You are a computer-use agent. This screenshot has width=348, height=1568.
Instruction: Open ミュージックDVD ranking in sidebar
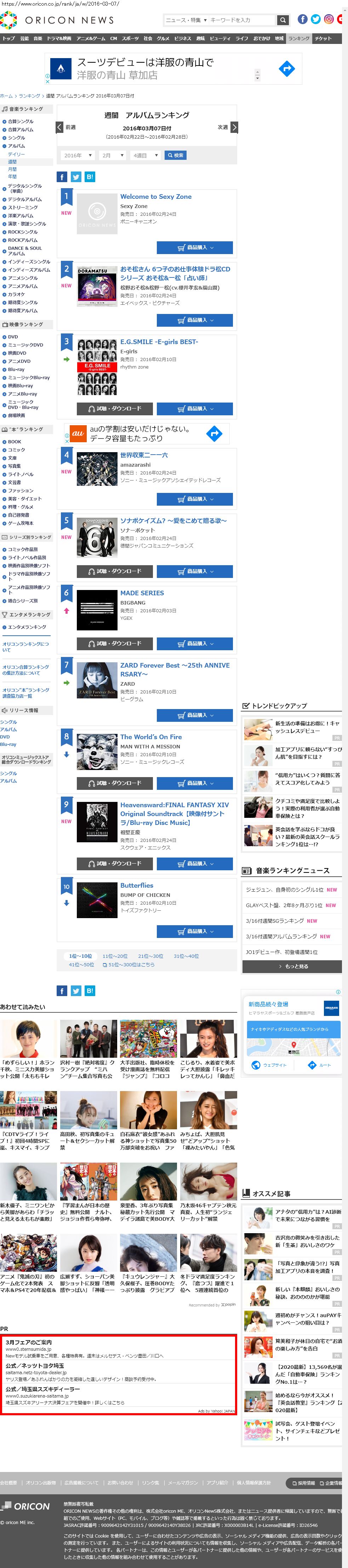(x=25, y=345)
